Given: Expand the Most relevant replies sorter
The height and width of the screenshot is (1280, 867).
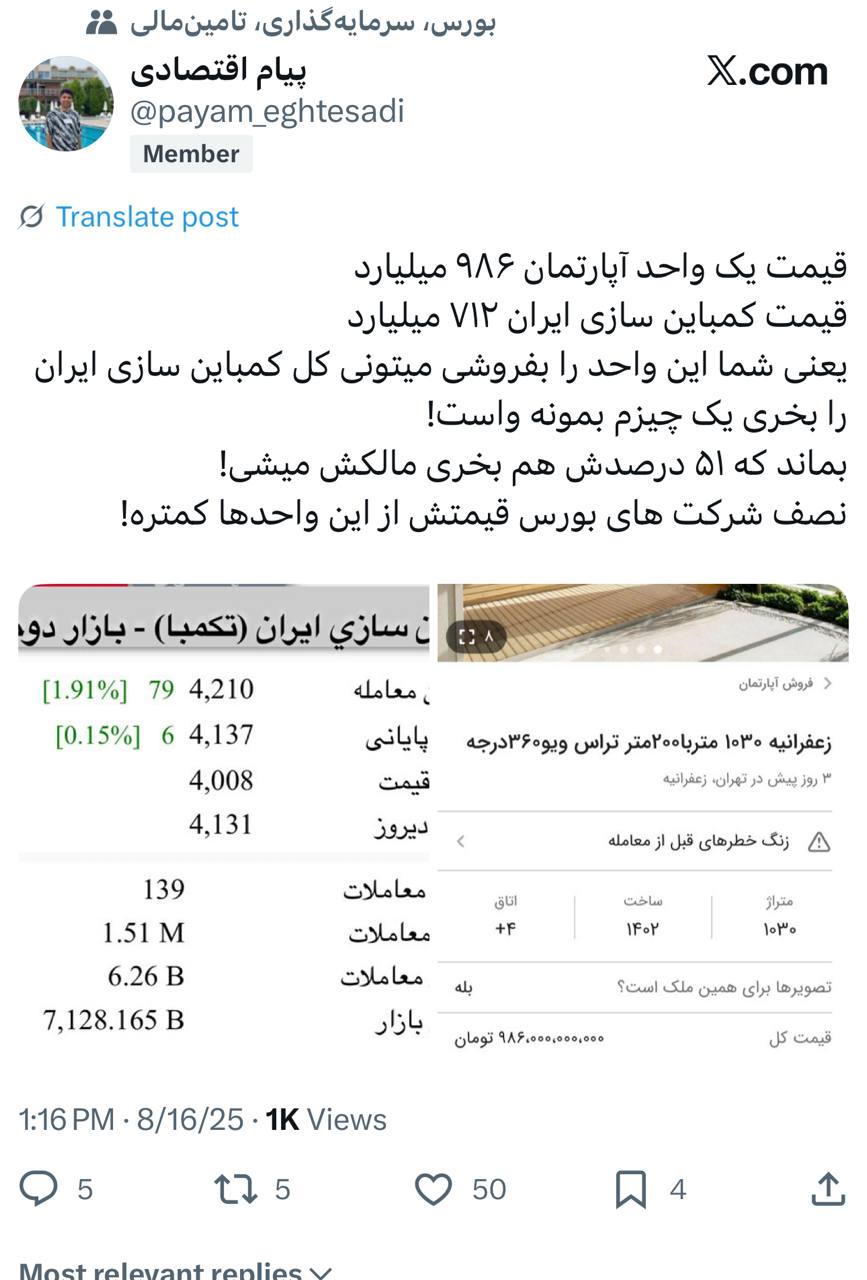Looking at the screenshot, I should point(175,1270).
